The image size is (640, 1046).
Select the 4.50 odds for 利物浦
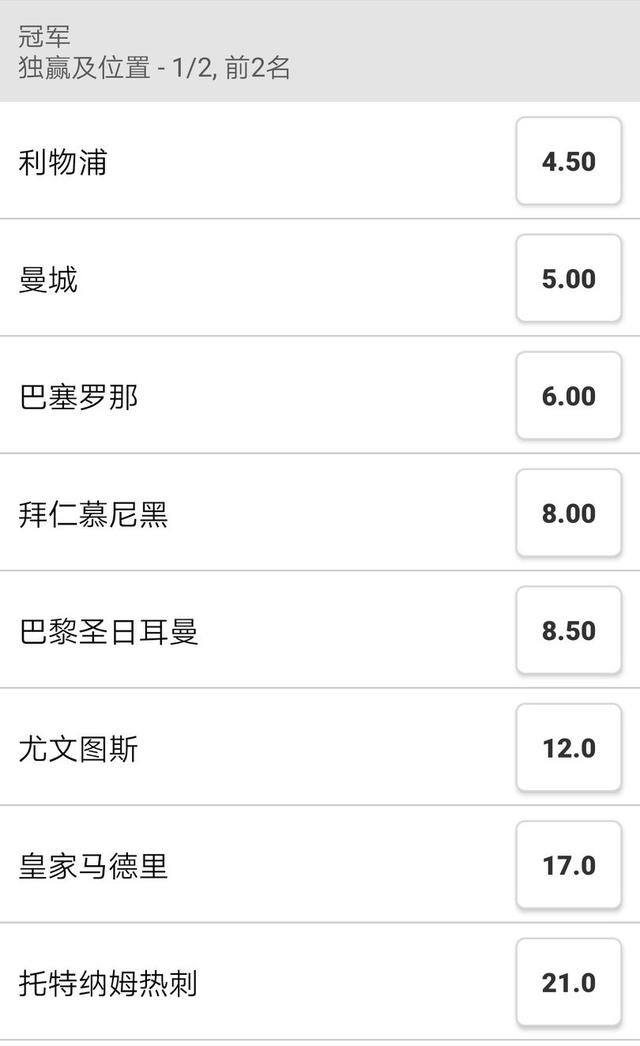pos(569,161)
